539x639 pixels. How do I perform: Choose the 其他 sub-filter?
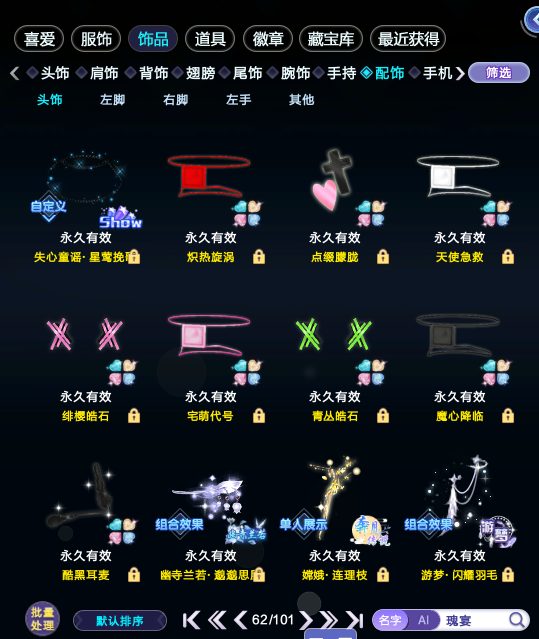(x=301, y=100)
